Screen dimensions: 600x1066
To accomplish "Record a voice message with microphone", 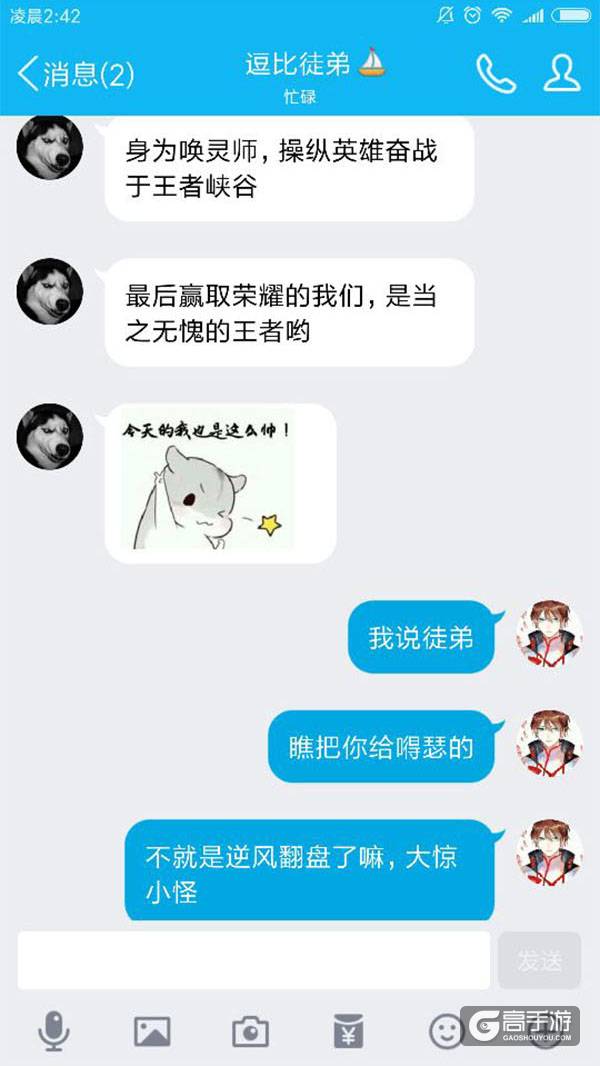I will (53, 1030).
